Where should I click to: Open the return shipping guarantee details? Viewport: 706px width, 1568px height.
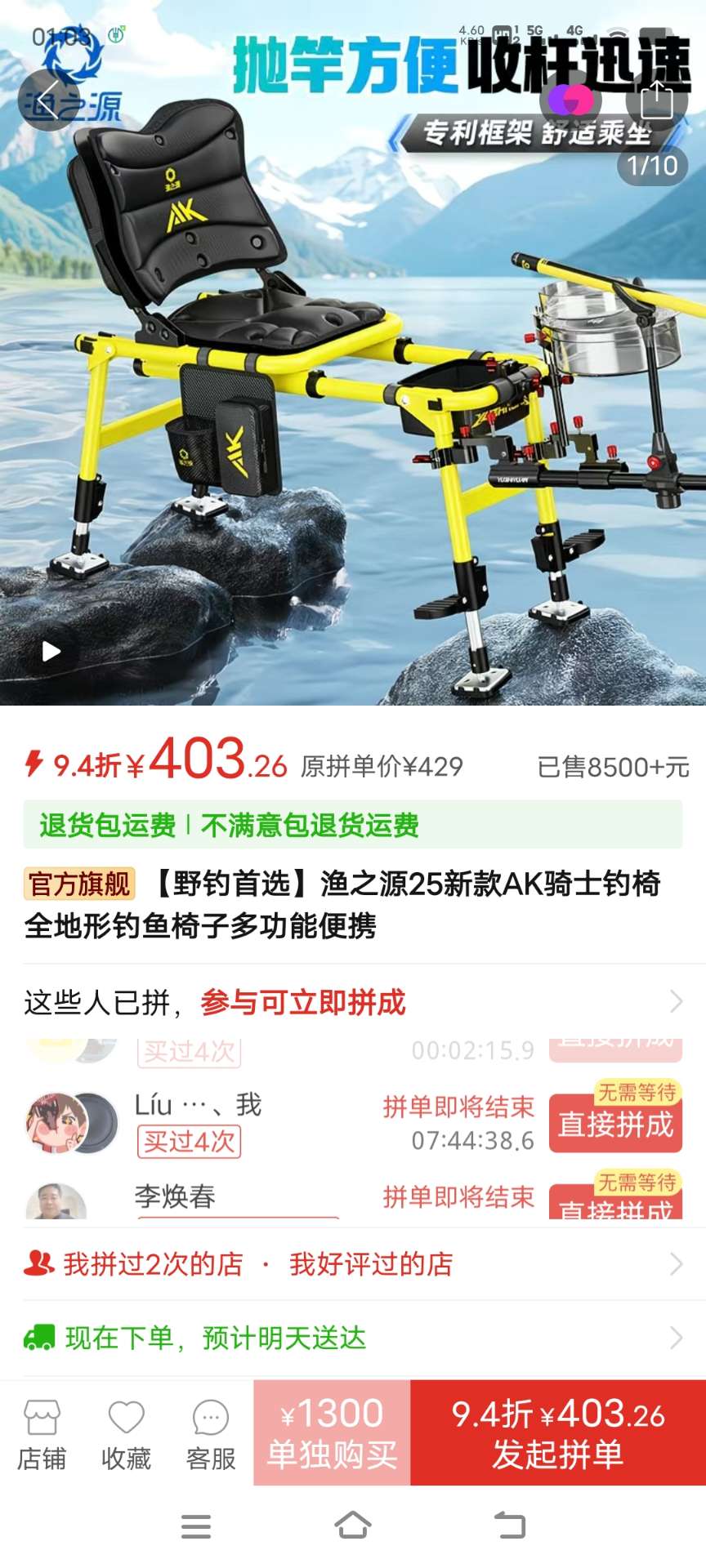tap(352, 825)
